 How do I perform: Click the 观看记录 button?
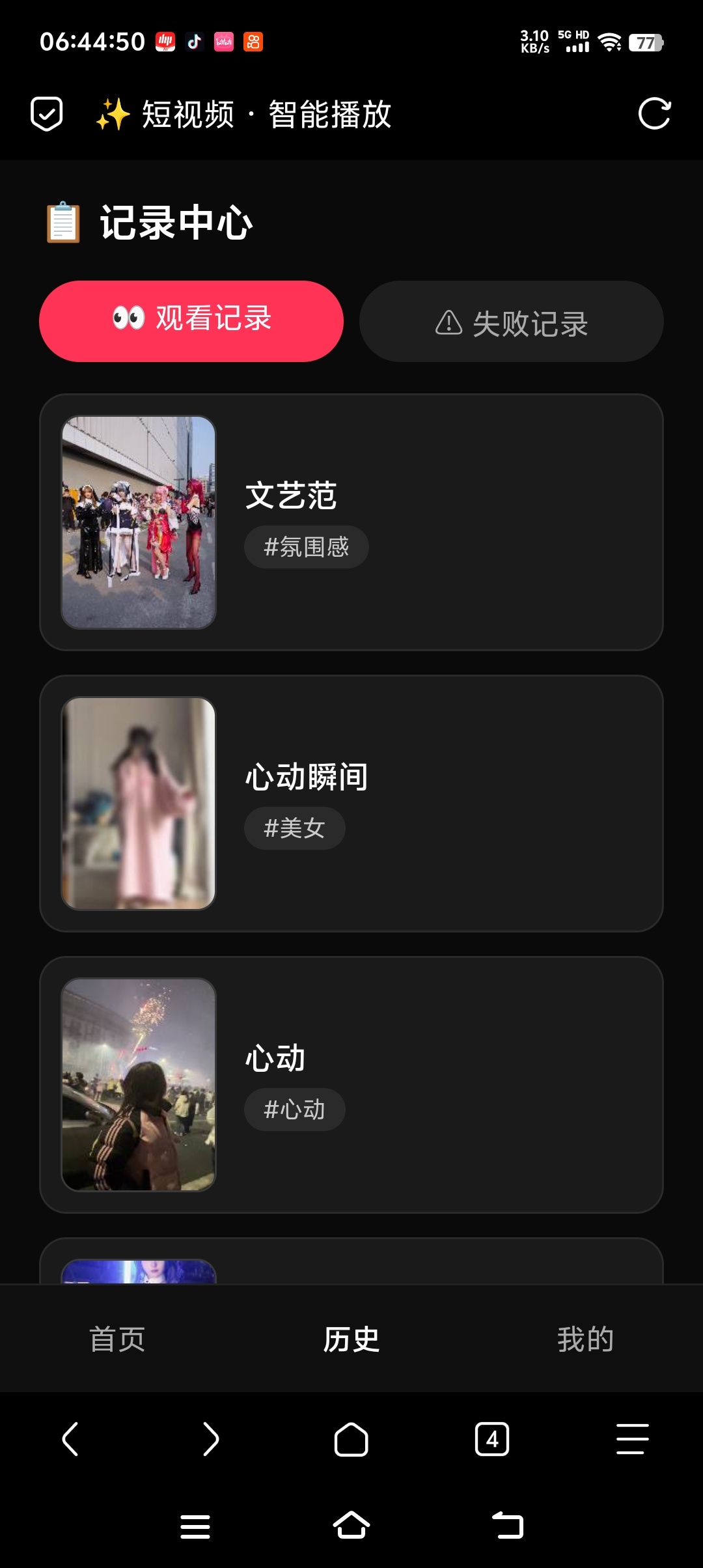tap(191, 320)
